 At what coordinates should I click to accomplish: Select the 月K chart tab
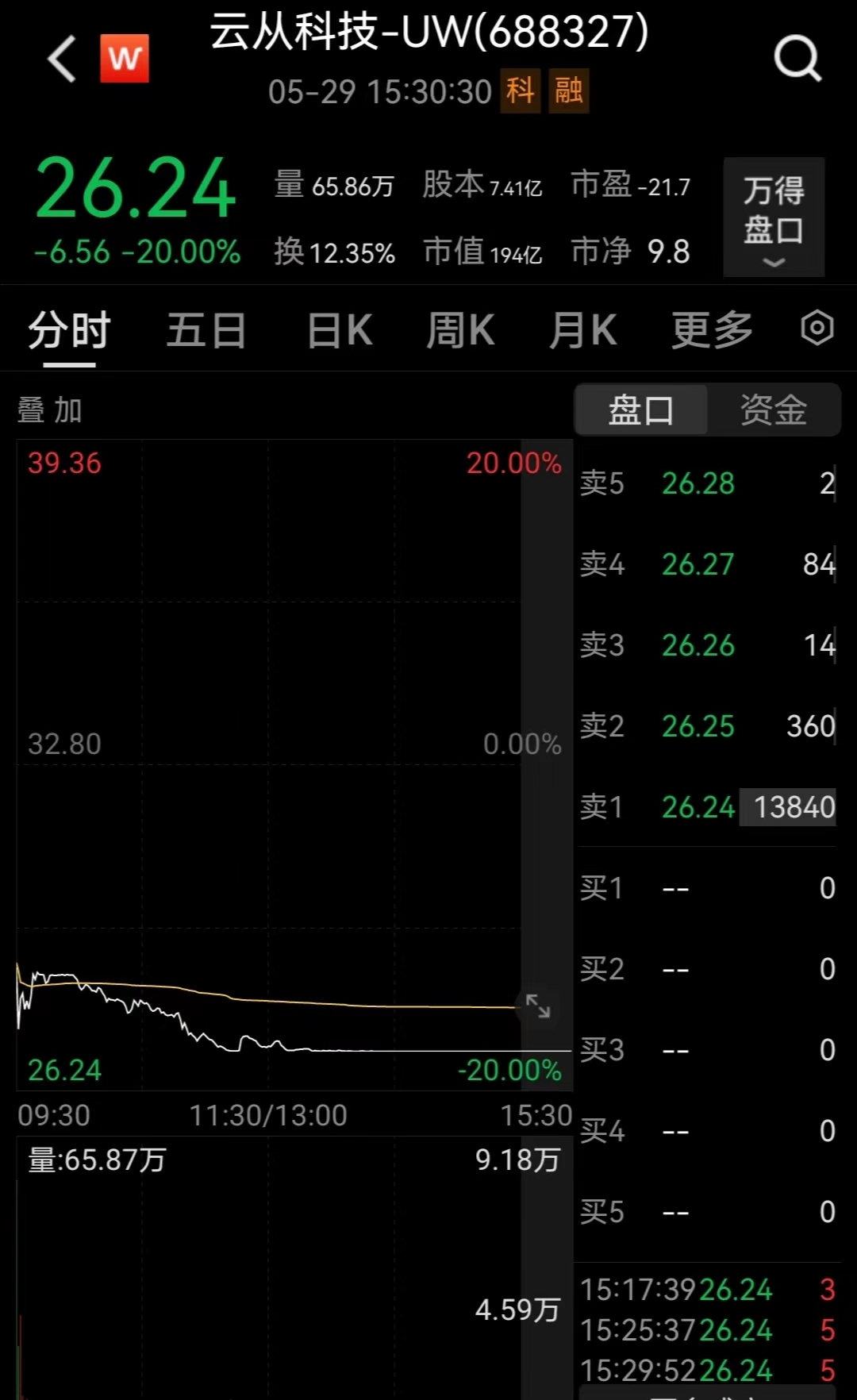[583, 329]
